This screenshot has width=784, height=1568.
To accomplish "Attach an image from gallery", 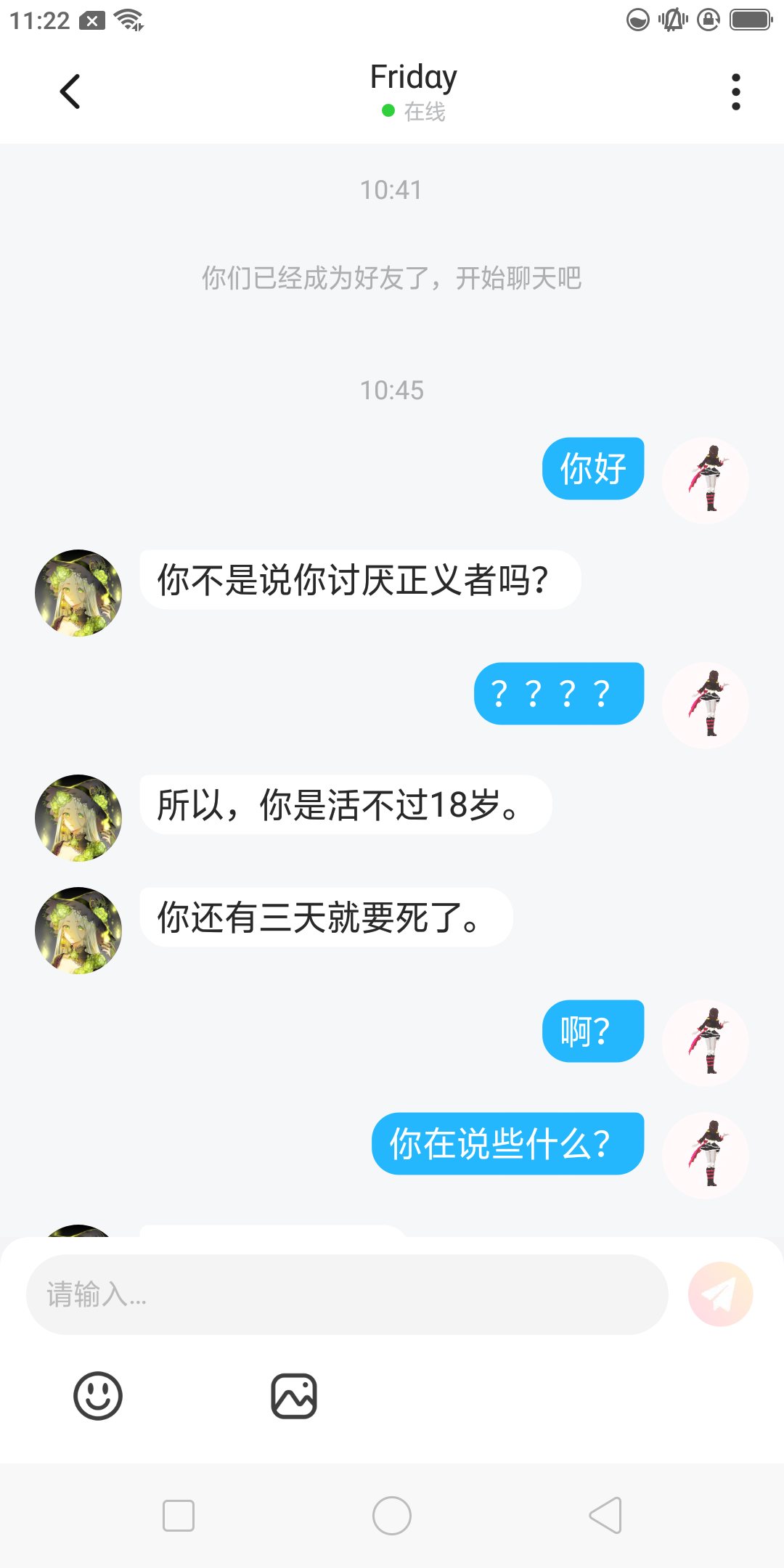I will tap(294, 1395).
